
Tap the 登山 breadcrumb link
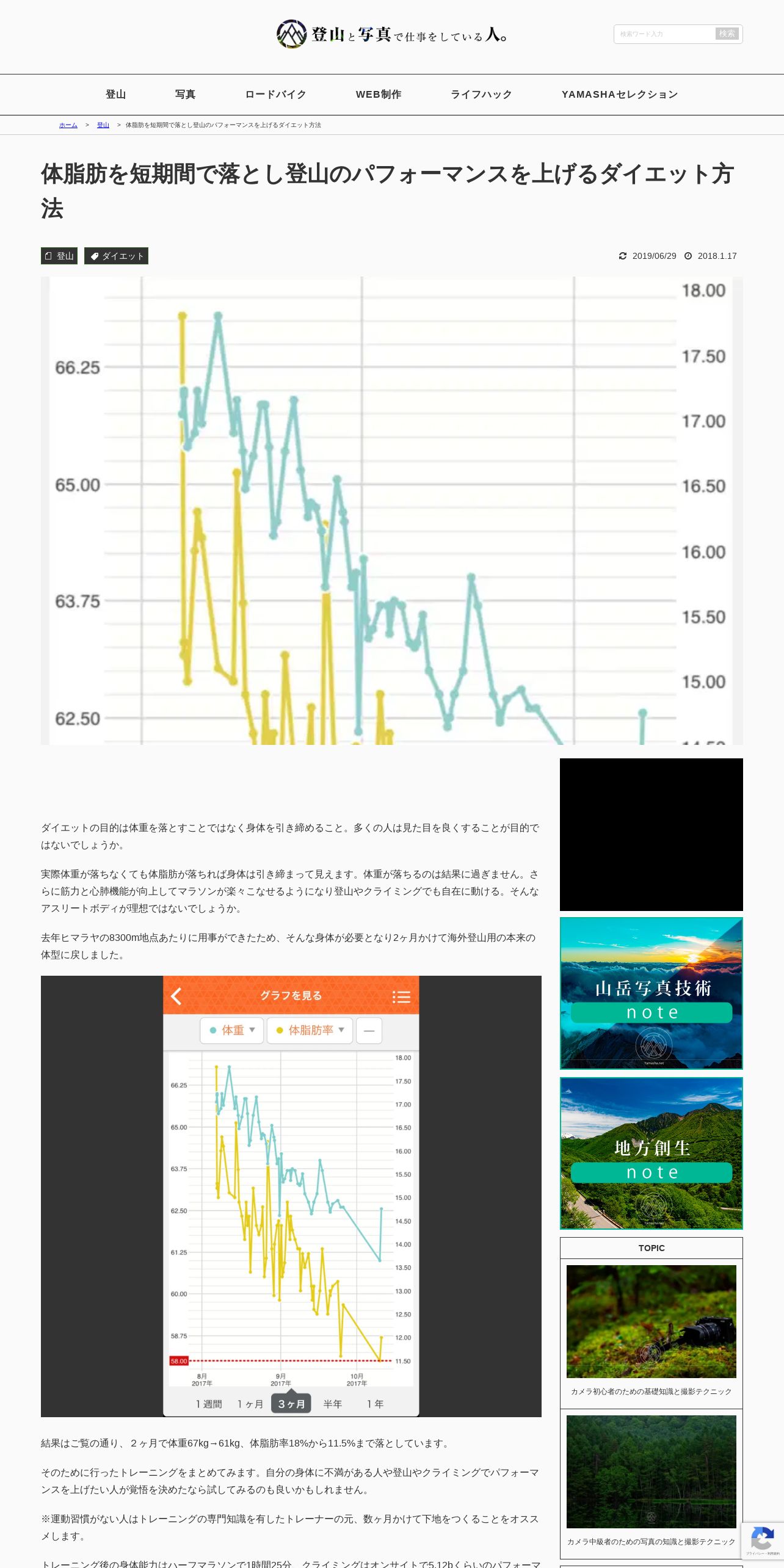click(103, 125)
